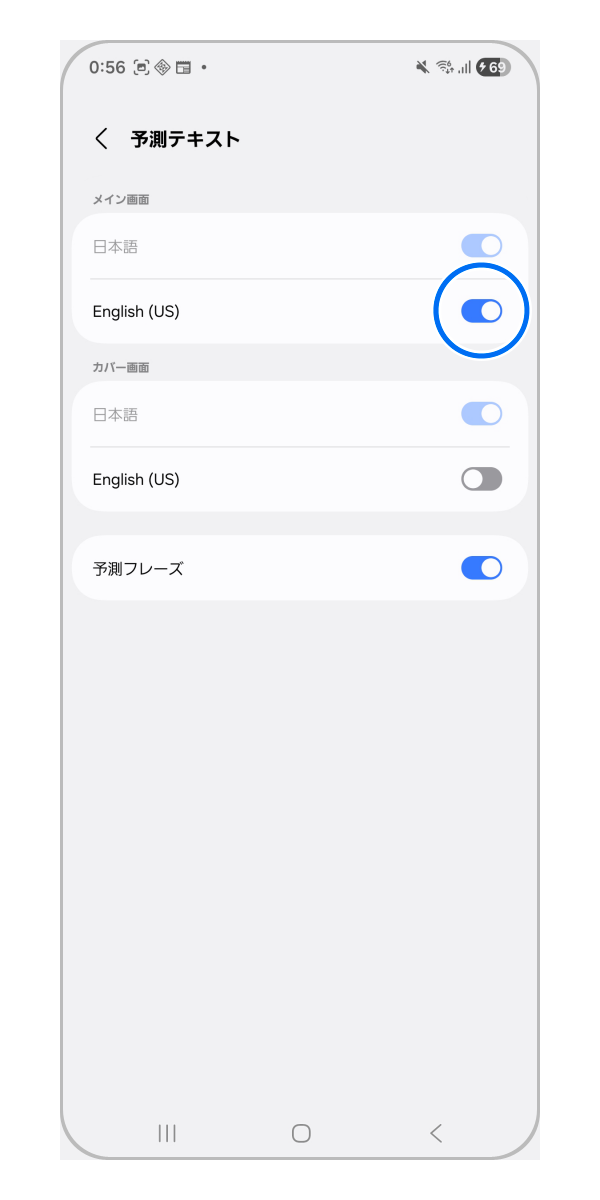
Task: Disable English (US) under メイン画面
Action: coord(481,311)
